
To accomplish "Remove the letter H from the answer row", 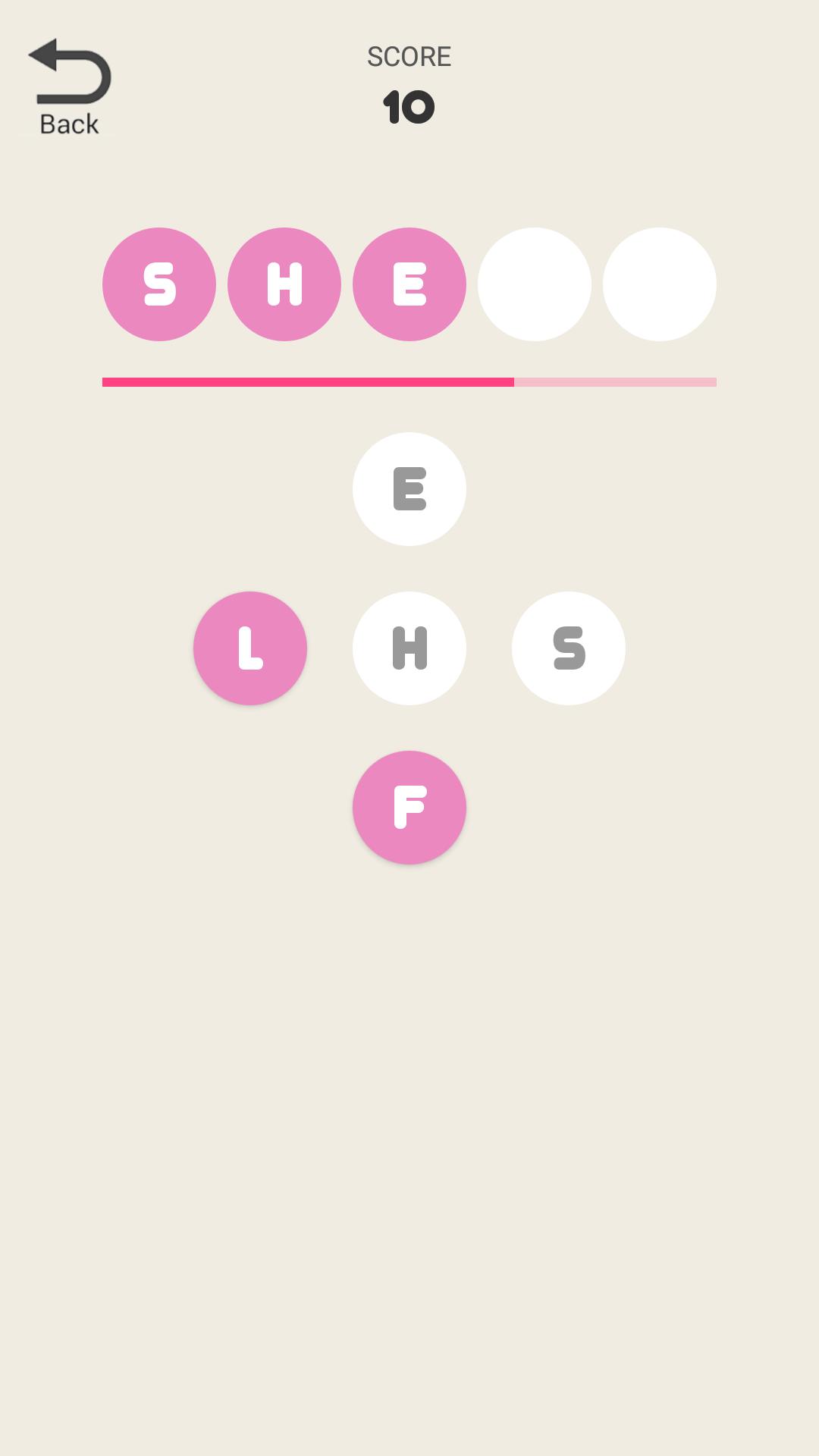I will (284, 284).
